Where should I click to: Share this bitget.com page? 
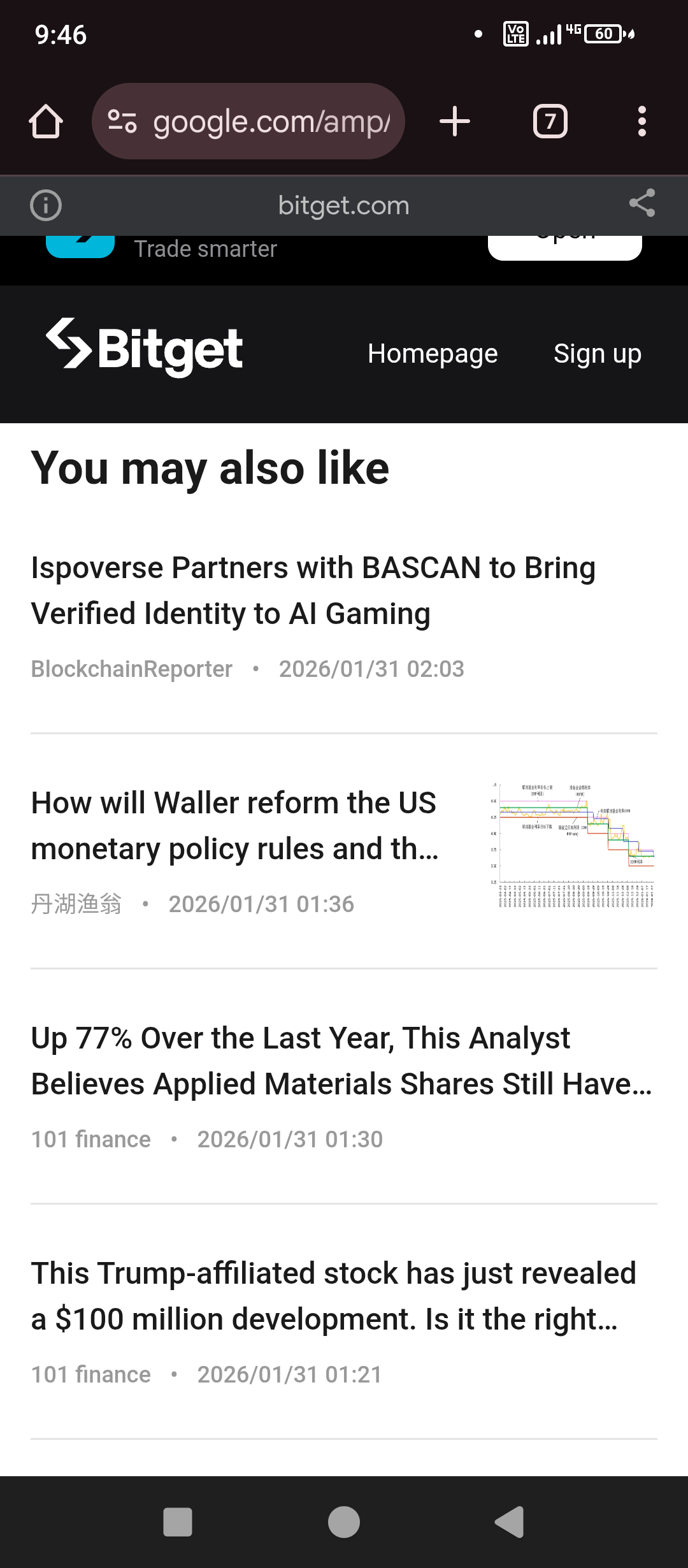coord(641,204)
